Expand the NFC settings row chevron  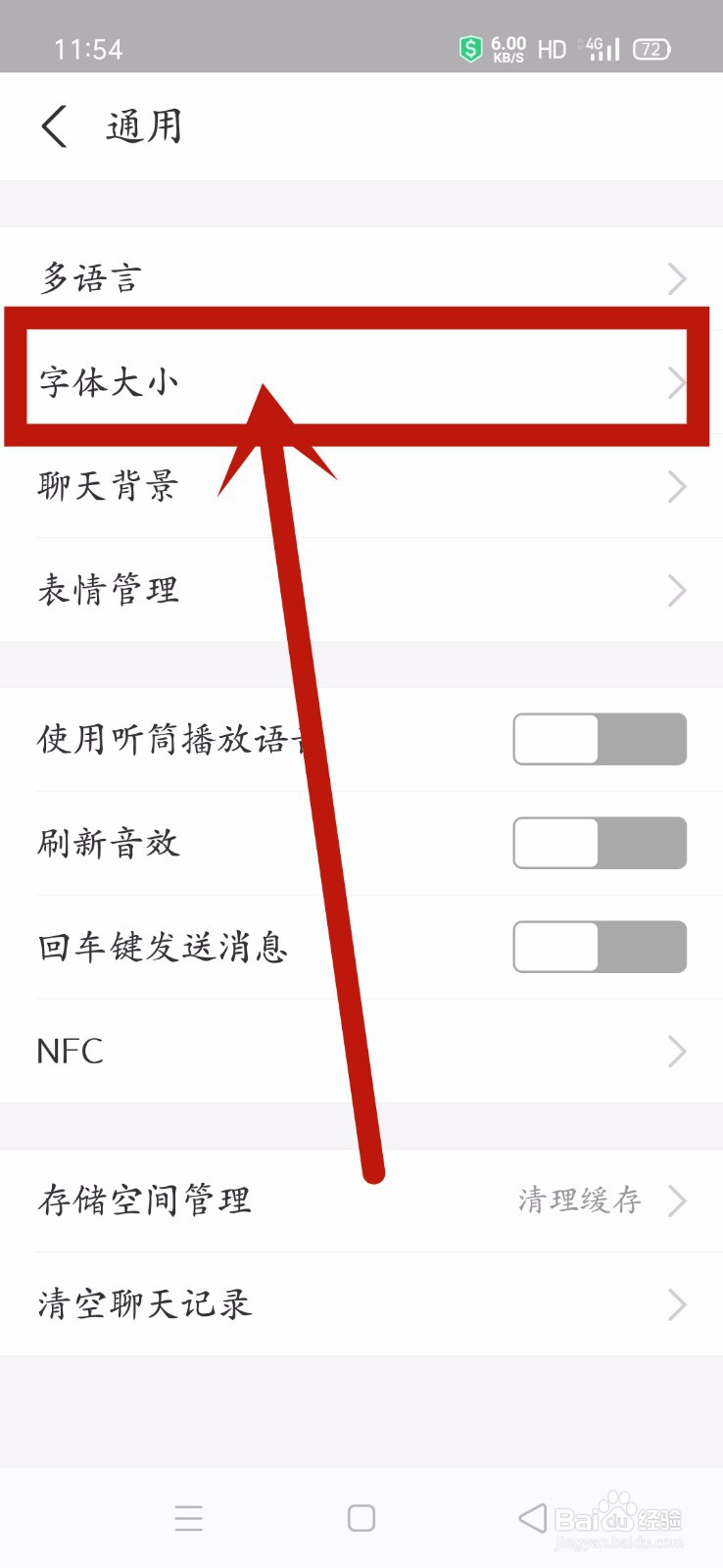click(676, 1051)
